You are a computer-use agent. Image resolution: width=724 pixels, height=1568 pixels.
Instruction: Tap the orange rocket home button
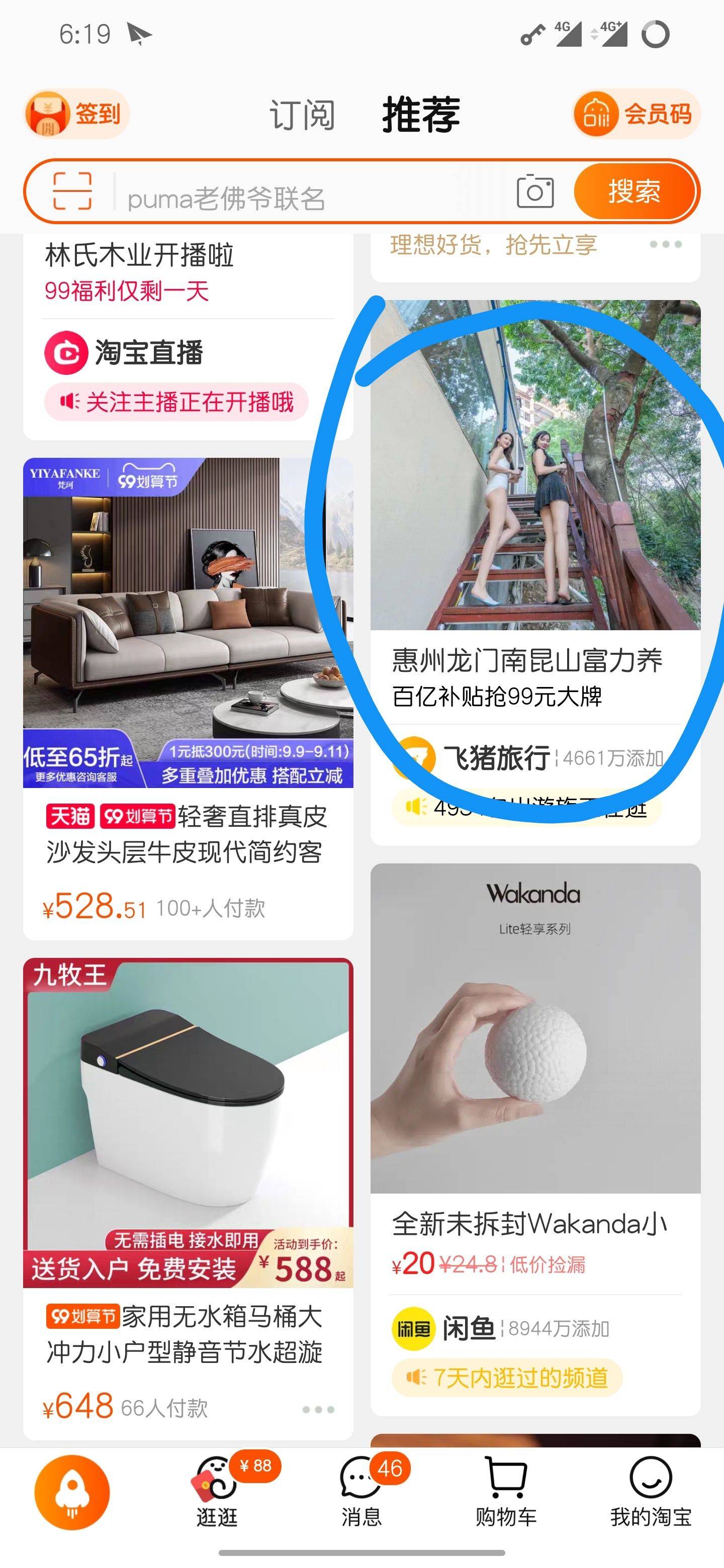72,1492
